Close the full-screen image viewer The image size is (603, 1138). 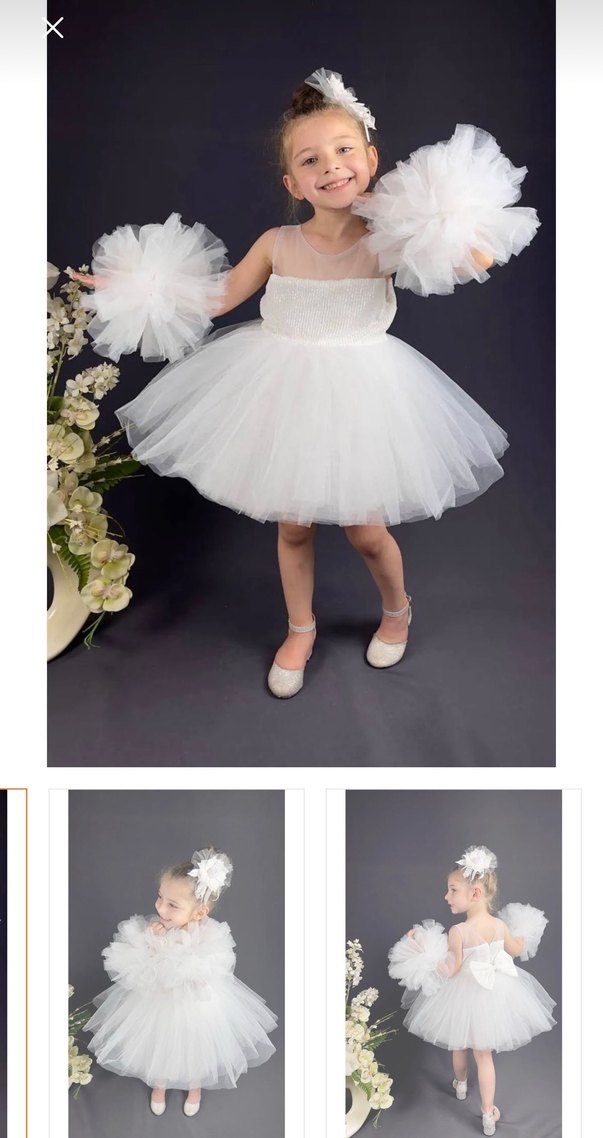(x=54, y=28)
